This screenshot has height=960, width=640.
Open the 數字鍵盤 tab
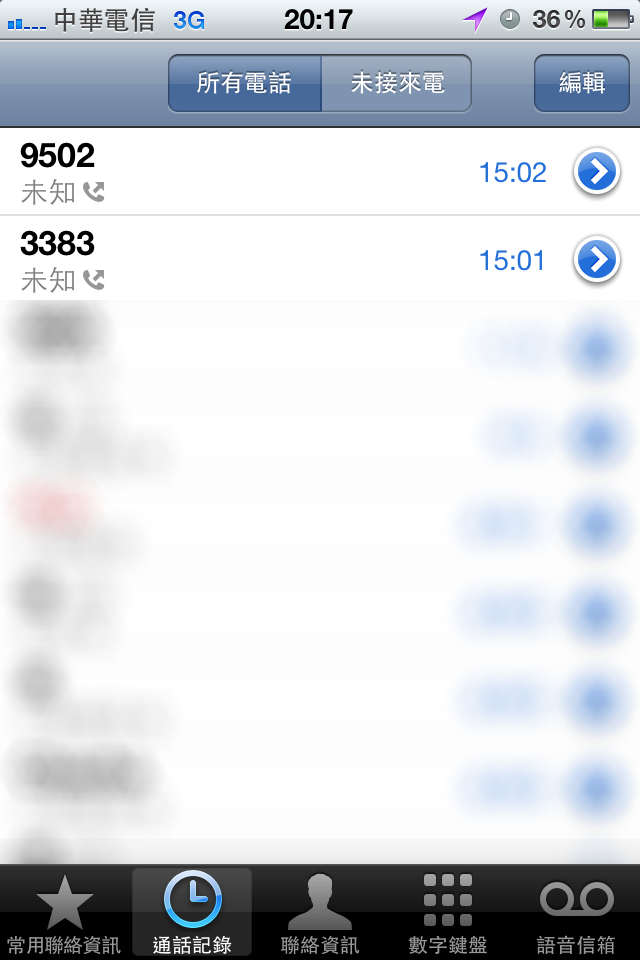coord(448,913)
